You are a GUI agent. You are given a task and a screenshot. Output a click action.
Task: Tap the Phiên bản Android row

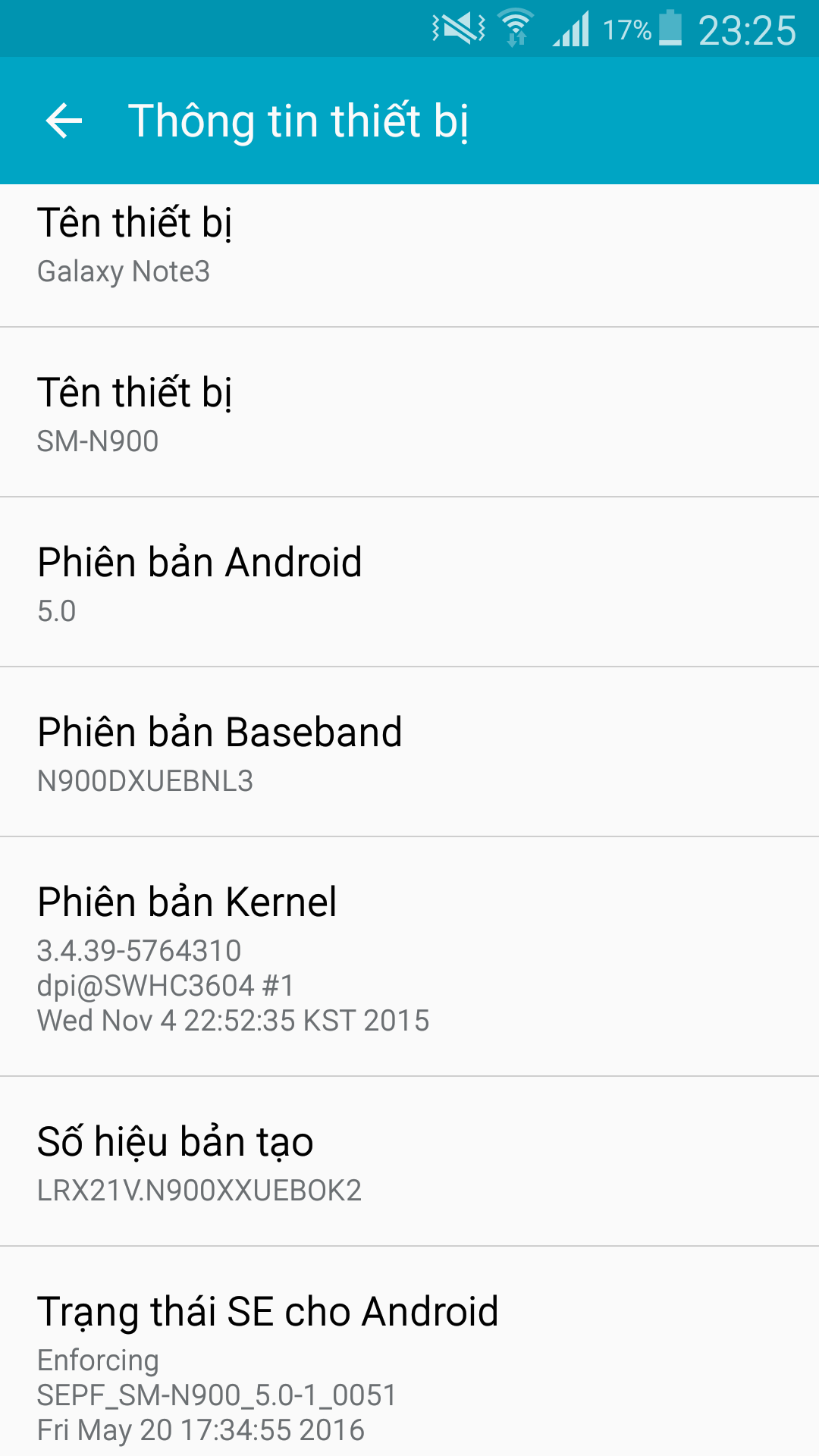(x=409, y=583)
